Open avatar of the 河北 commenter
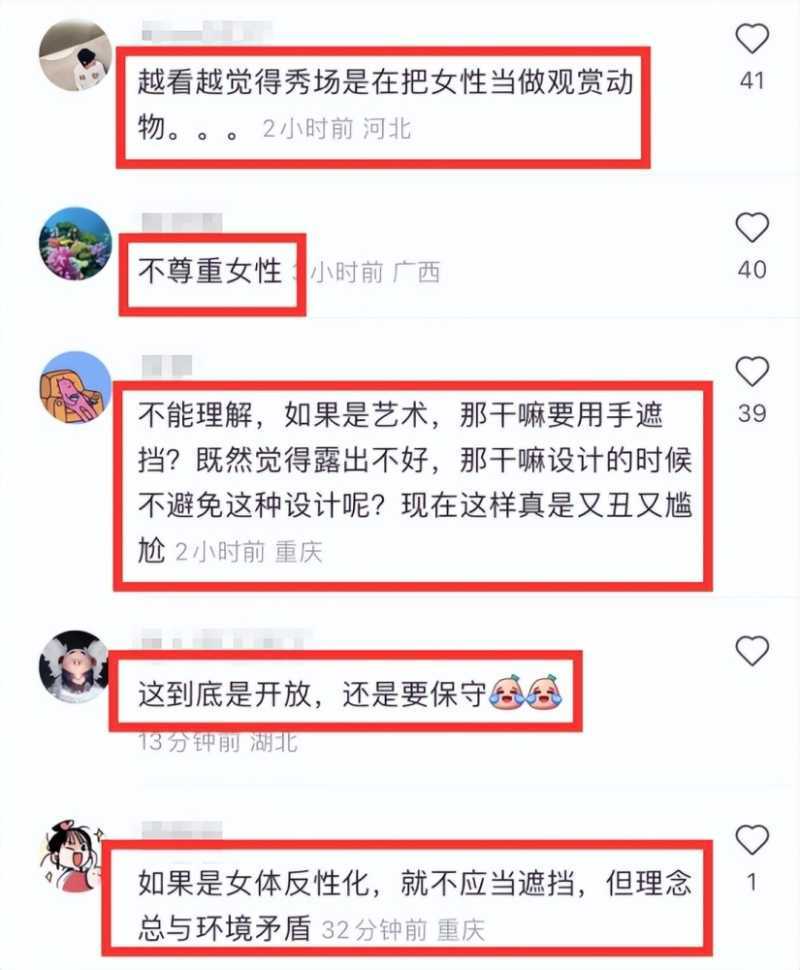The height and width of the screenshot is (970, 800). [x=75, y=55]
